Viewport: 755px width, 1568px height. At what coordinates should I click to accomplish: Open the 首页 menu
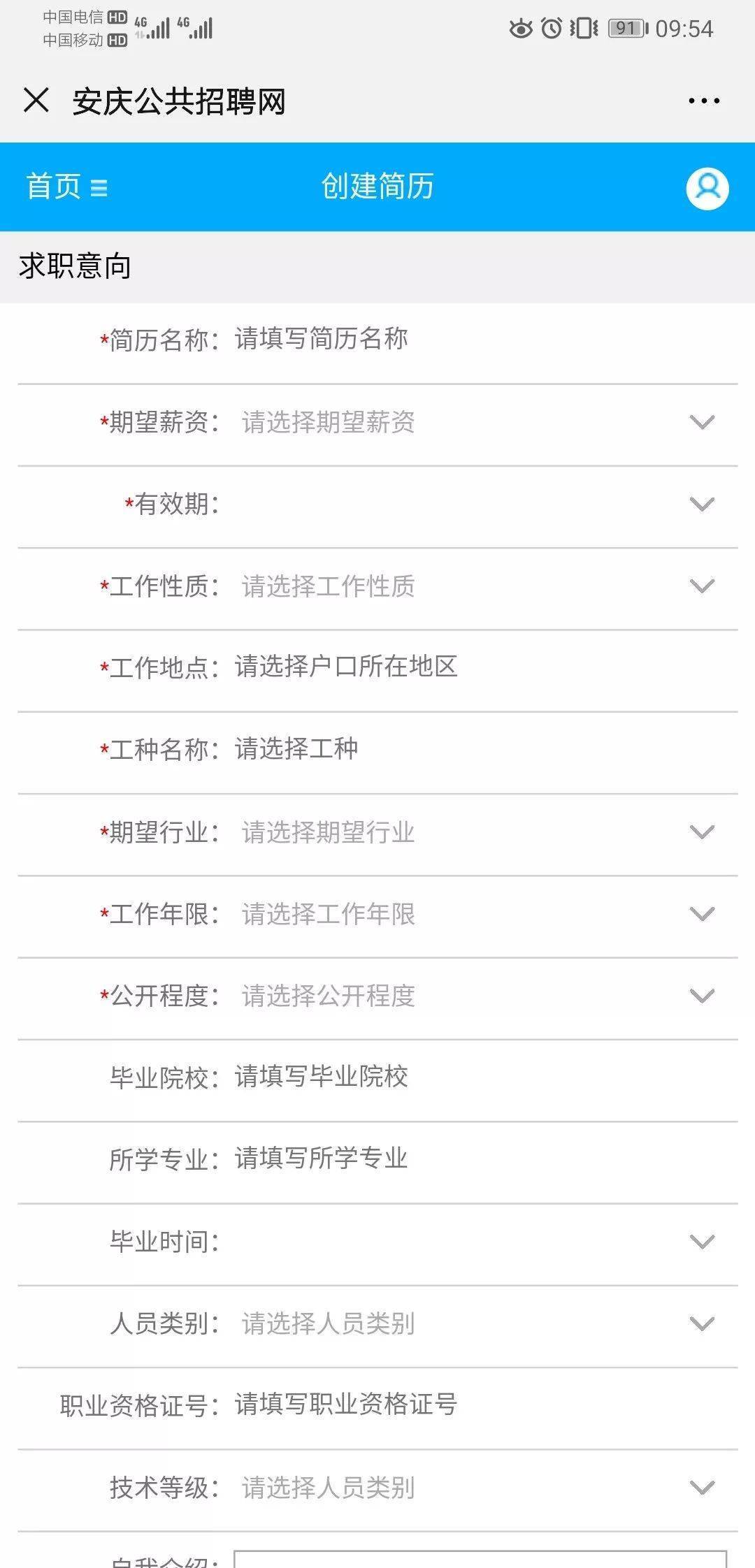pos(66,187)
